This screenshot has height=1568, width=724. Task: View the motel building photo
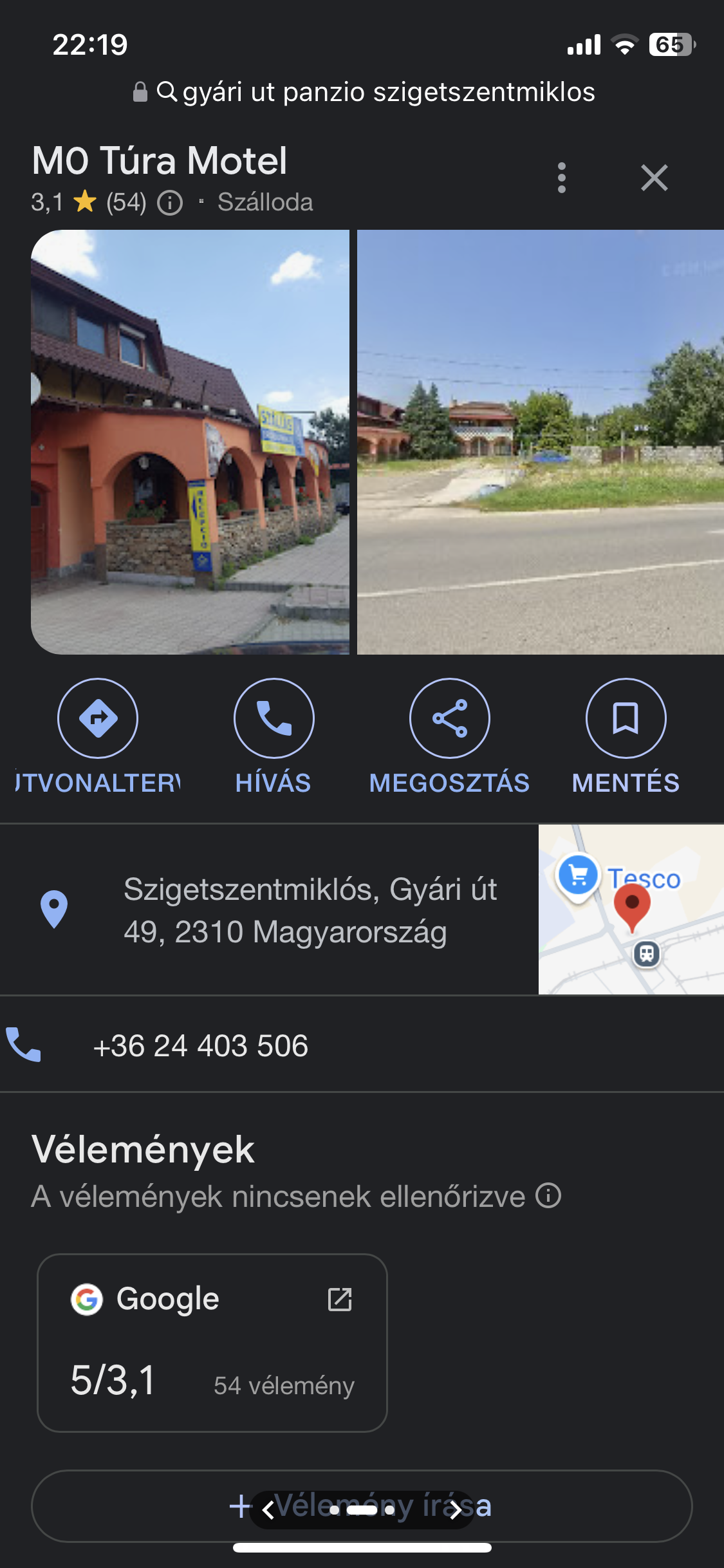point(190,442)
